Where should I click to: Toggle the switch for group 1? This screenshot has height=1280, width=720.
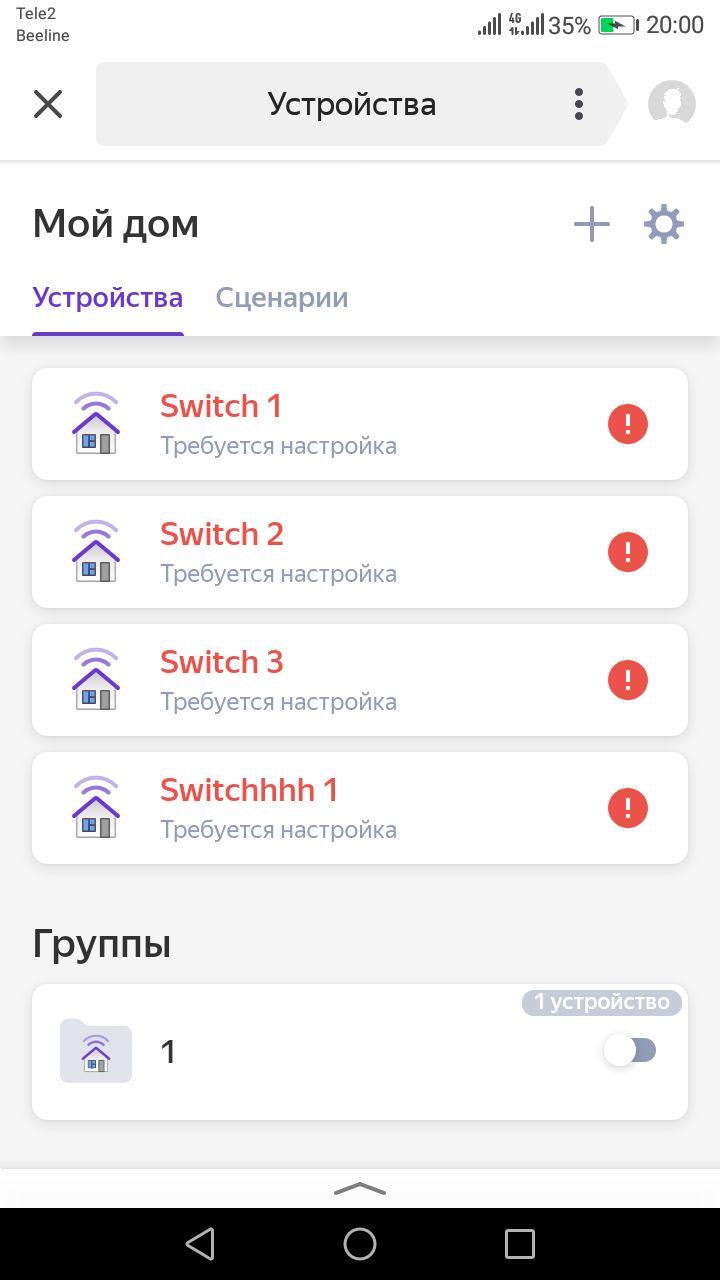pyautogui.click(x=630, y=1050)
